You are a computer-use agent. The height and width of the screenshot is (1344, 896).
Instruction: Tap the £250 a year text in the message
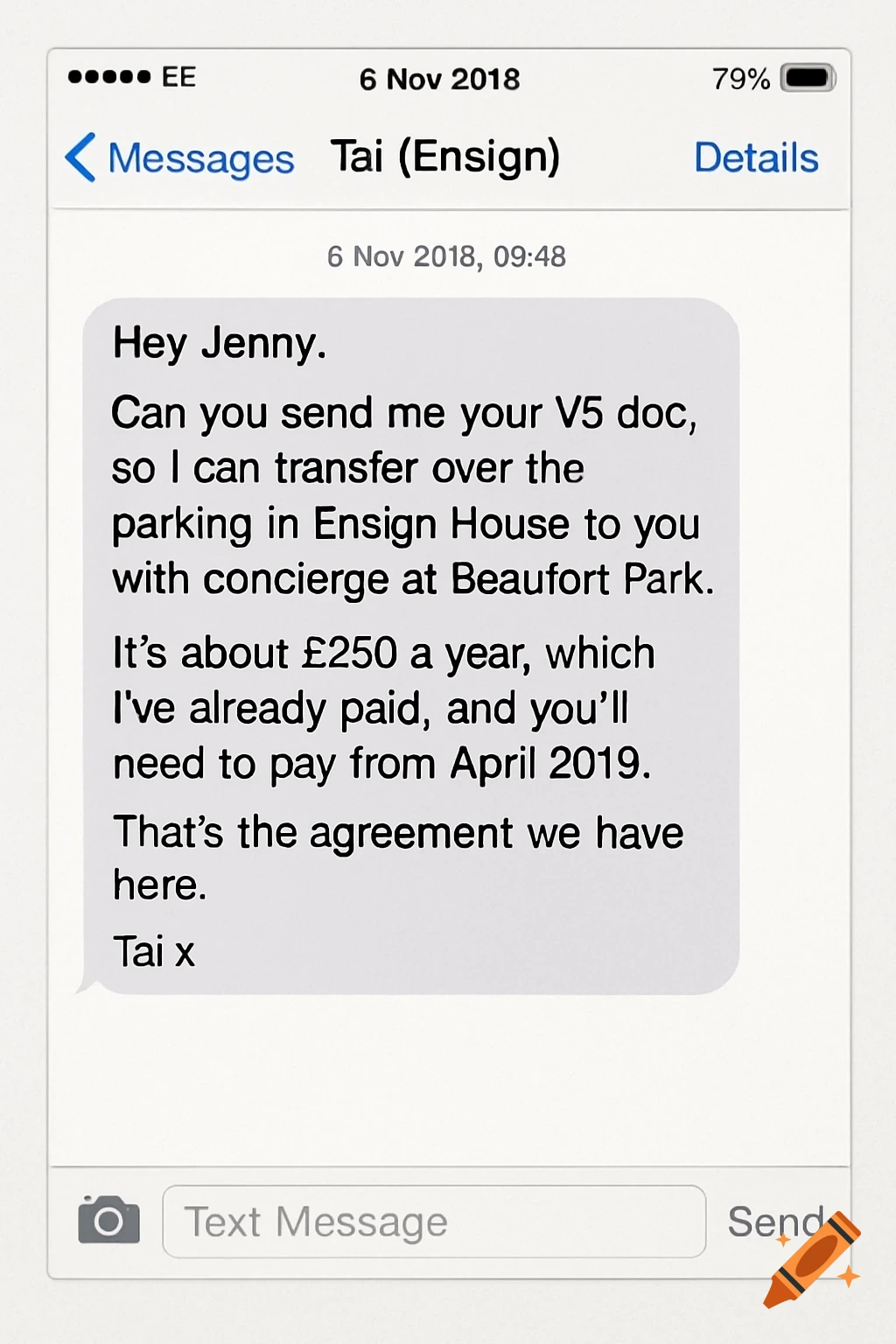[x=392, y=653]
